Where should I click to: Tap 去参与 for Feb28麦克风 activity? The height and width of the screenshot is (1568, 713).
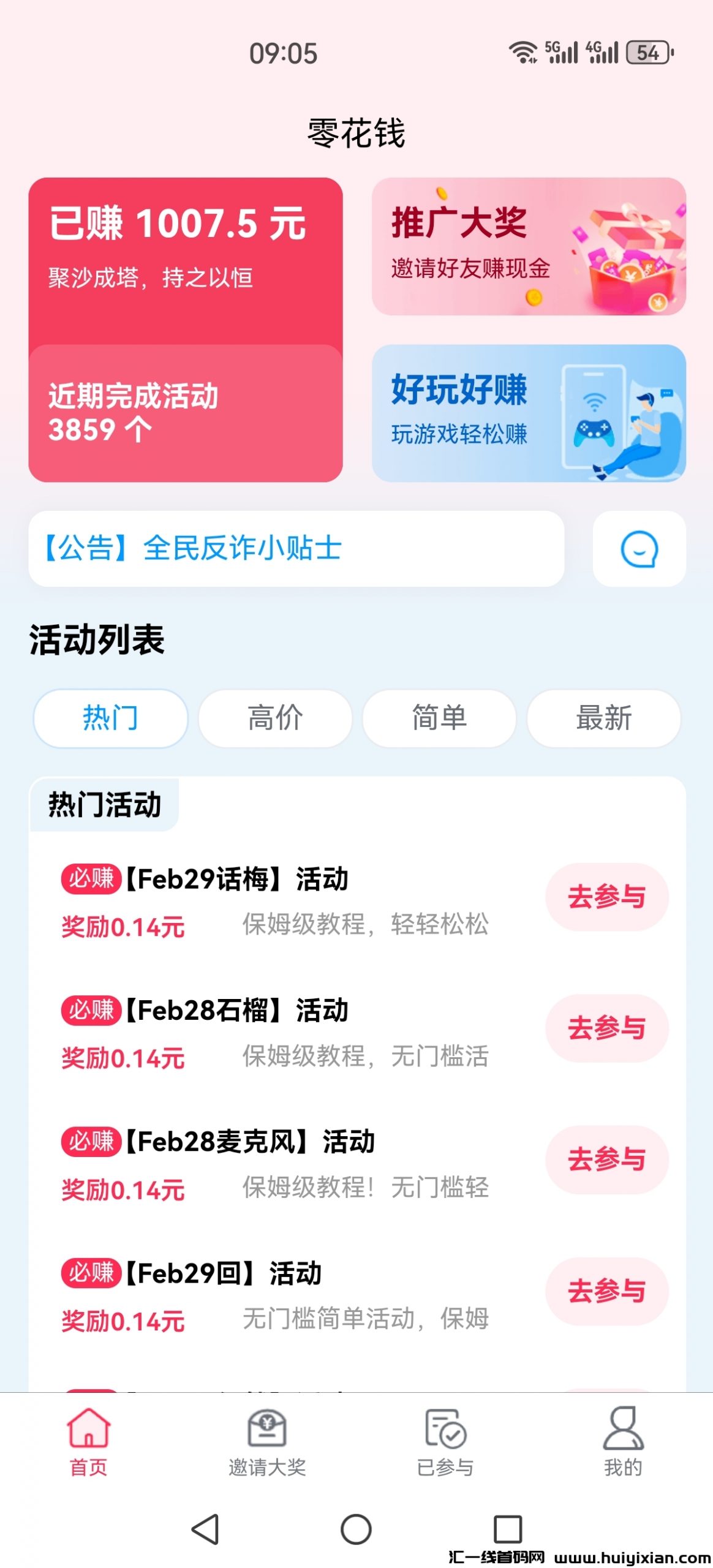pos(607,1159)
